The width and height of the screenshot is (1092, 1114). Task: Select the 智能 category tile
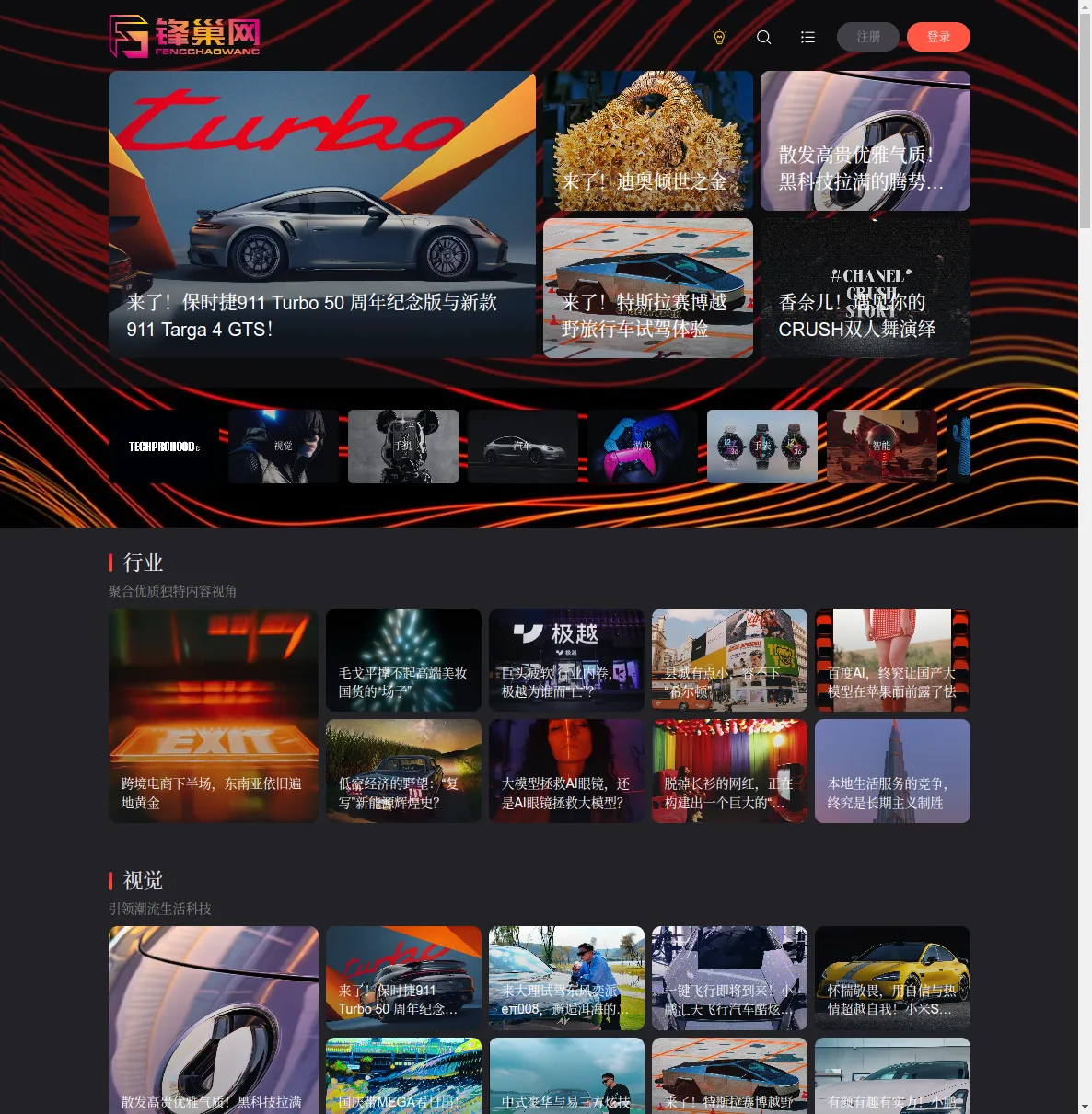click(x=881, y=447)
